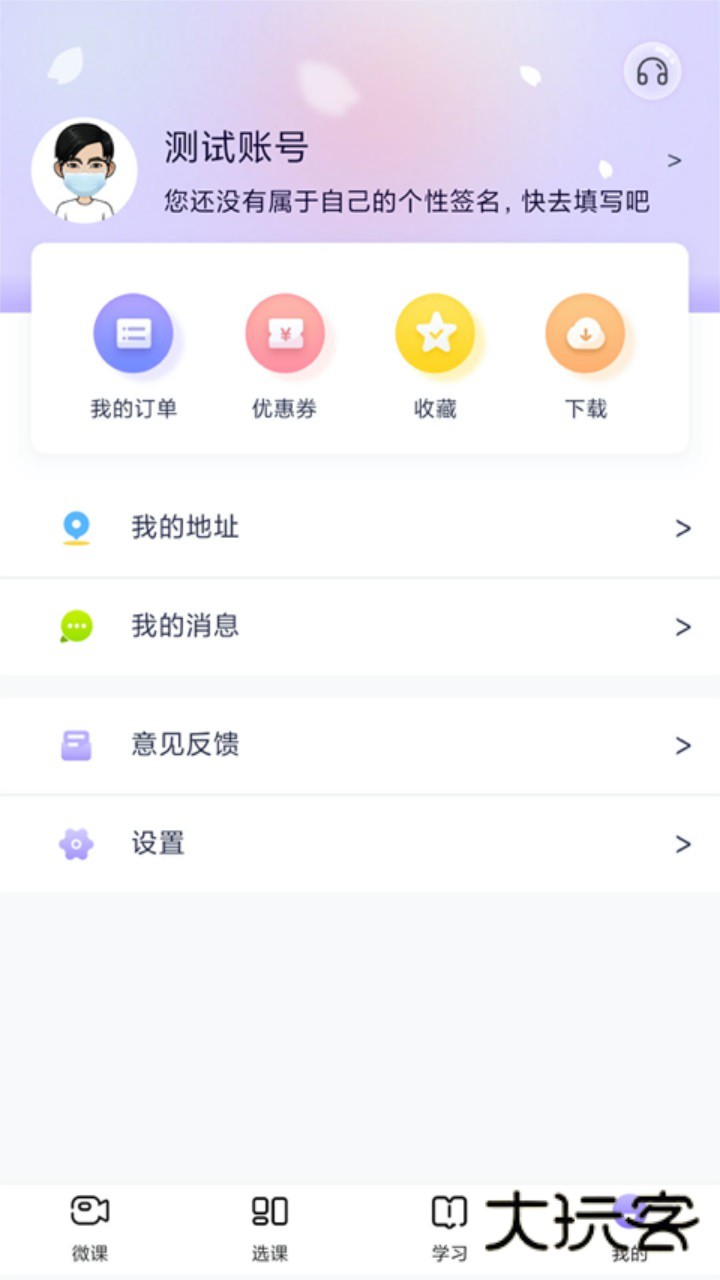Tap the 下载 download cloud icon

(x=585, y=333)
